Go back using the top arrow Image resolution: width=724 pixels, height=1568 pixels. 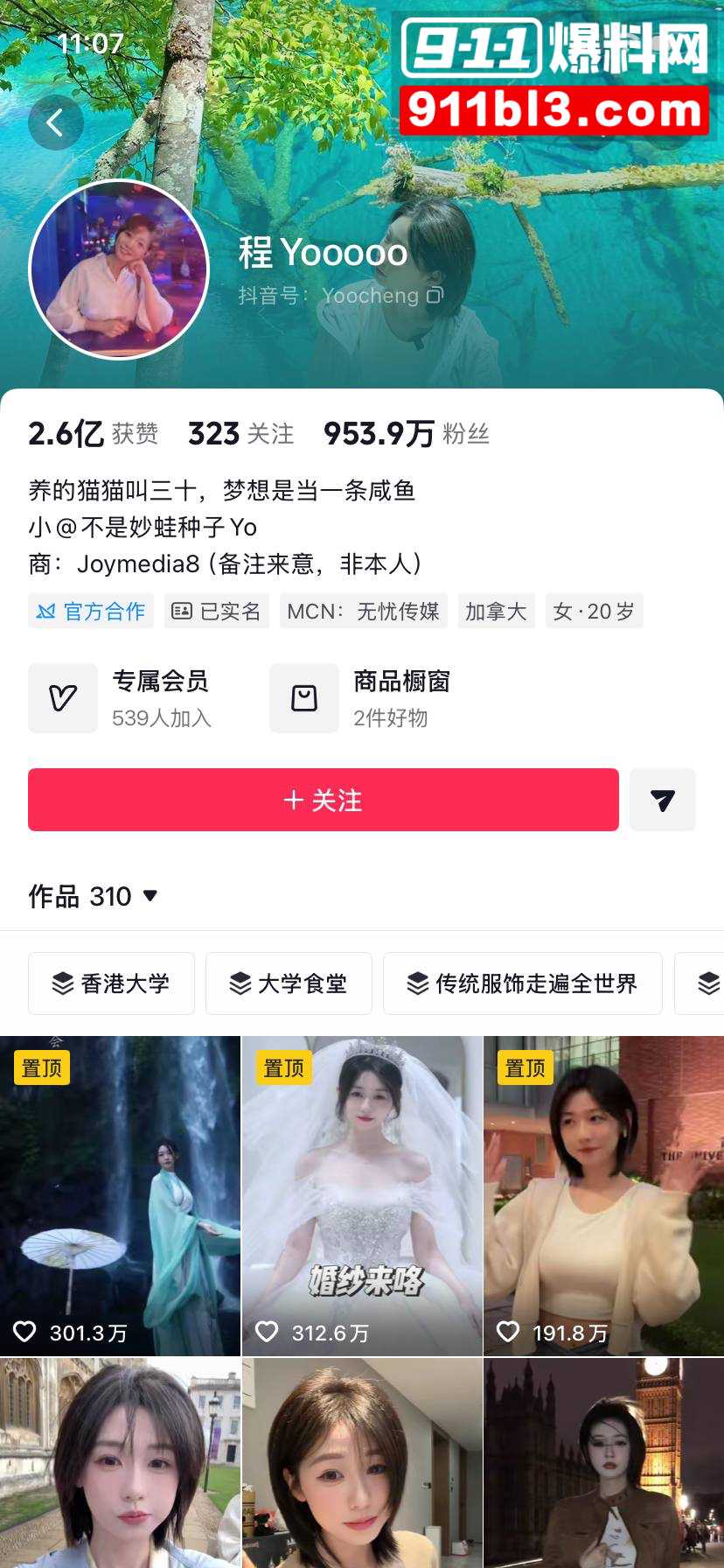[55, 122]
